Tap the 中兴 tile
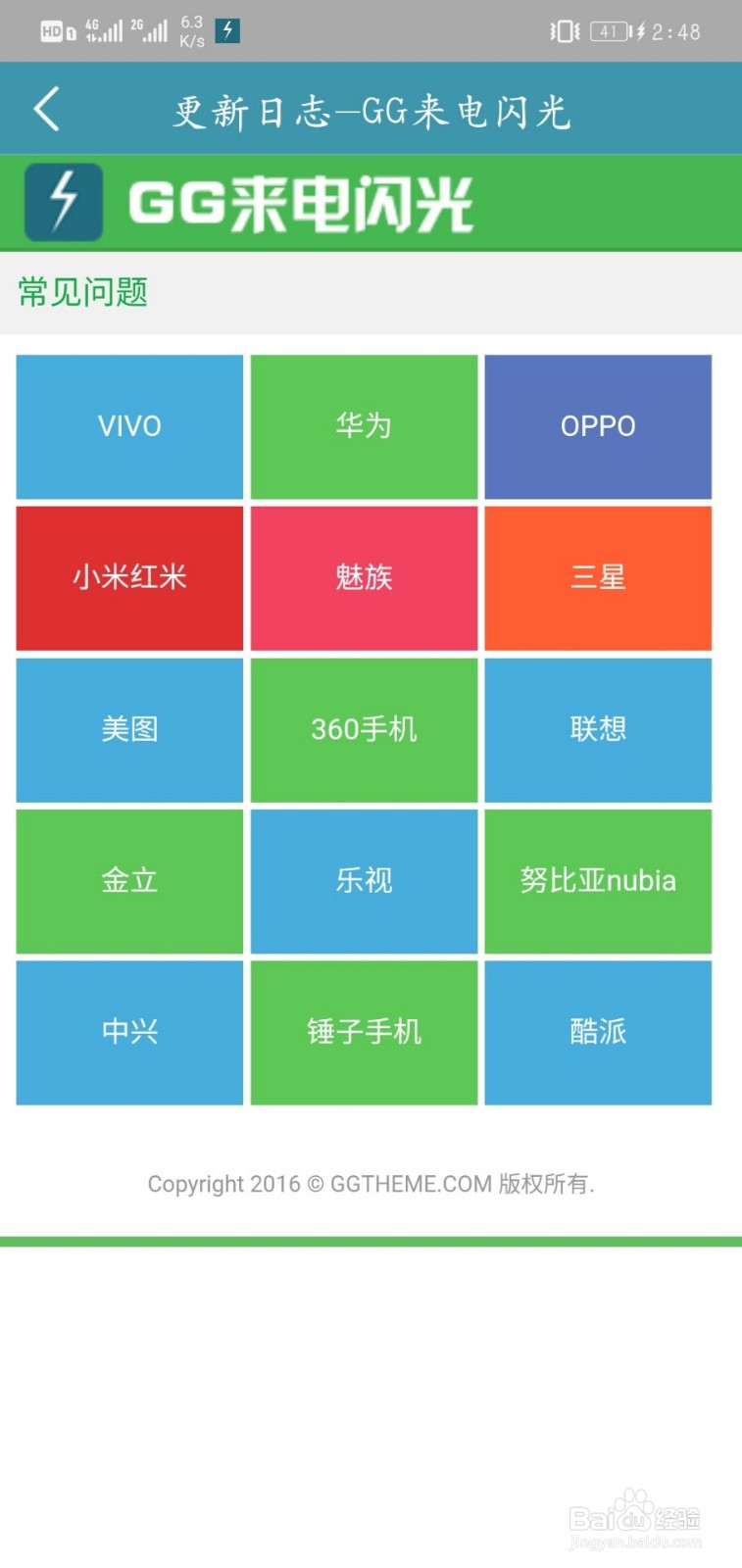This screenshot has width=742, height=1568. 129,1033
